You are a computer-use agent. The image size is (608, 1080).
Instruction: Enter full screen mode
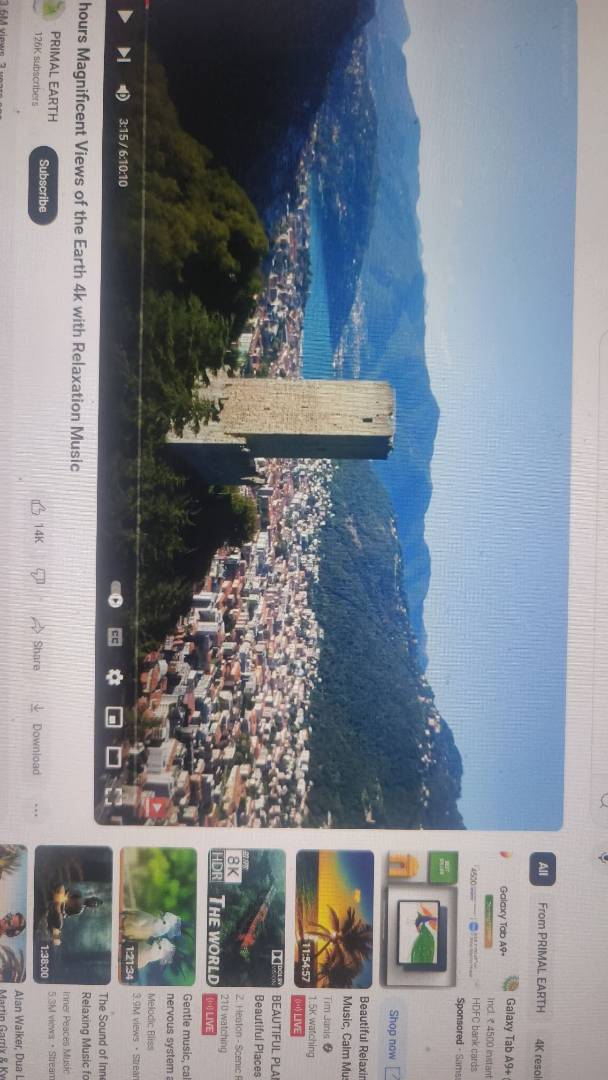pyautogui.click(x=115, y=796)
